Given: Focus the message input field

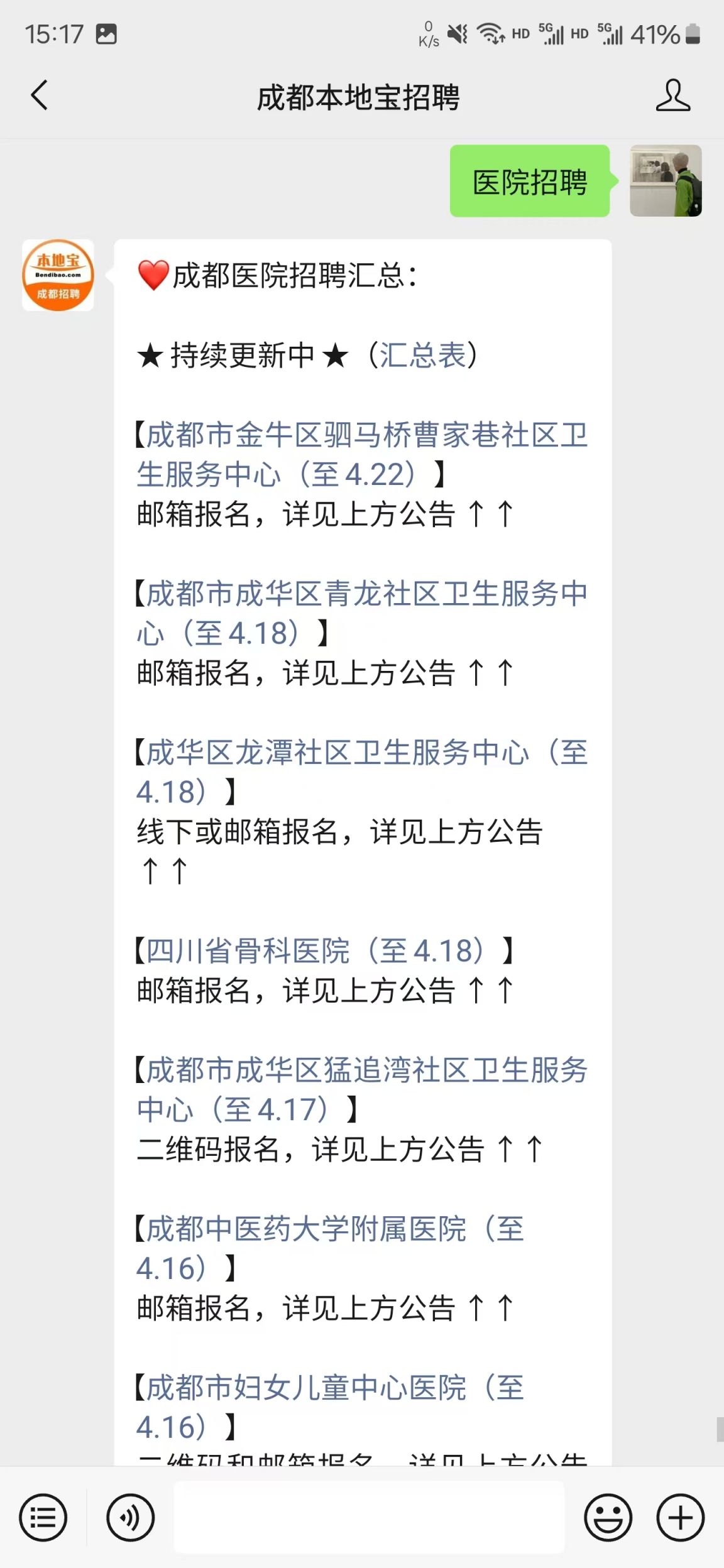Looking at the screenshot, I should click(369, 1518).
